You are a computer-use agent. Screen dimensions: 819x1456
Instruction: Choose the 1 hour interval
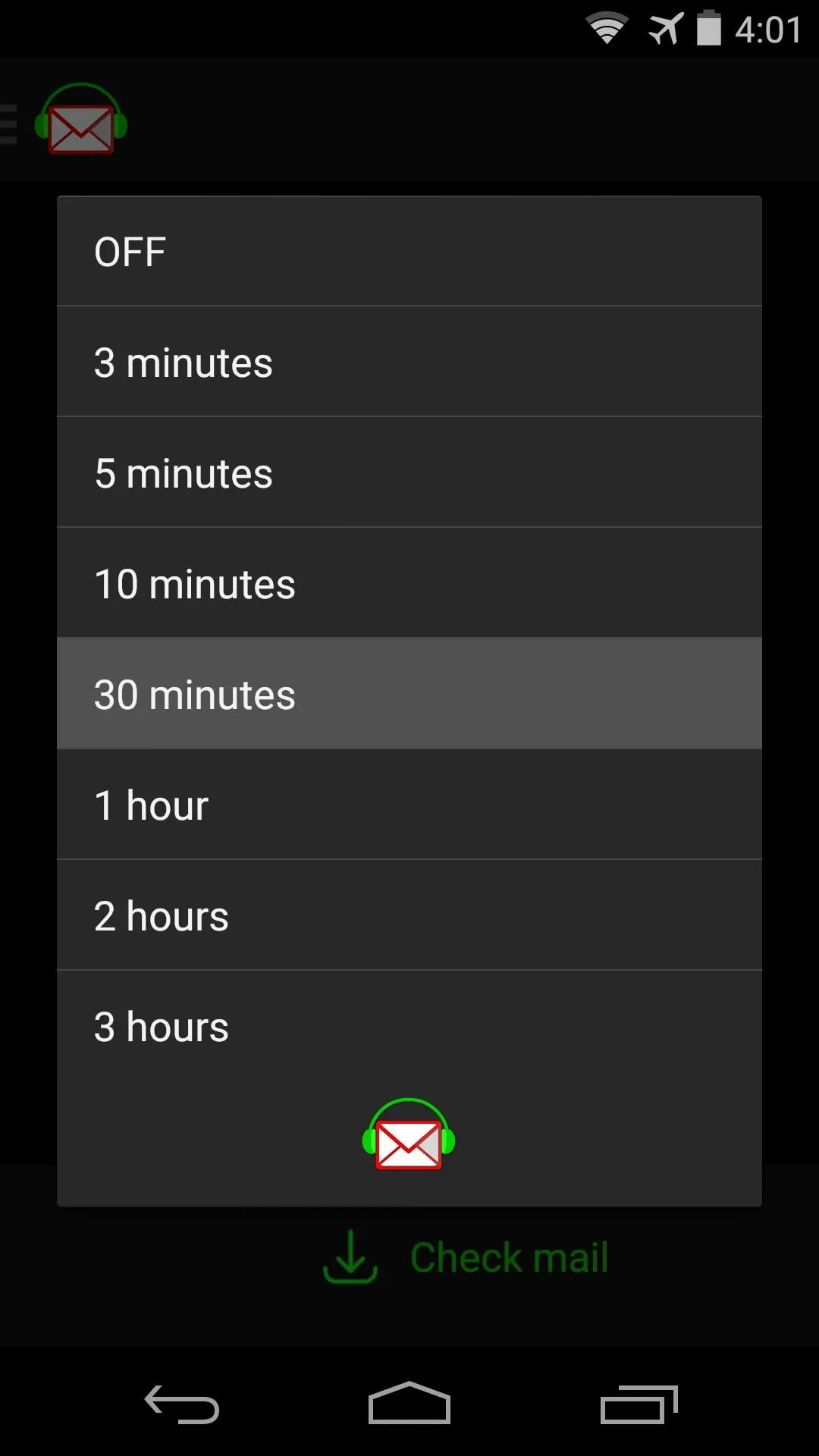click(x=409, y=805)
